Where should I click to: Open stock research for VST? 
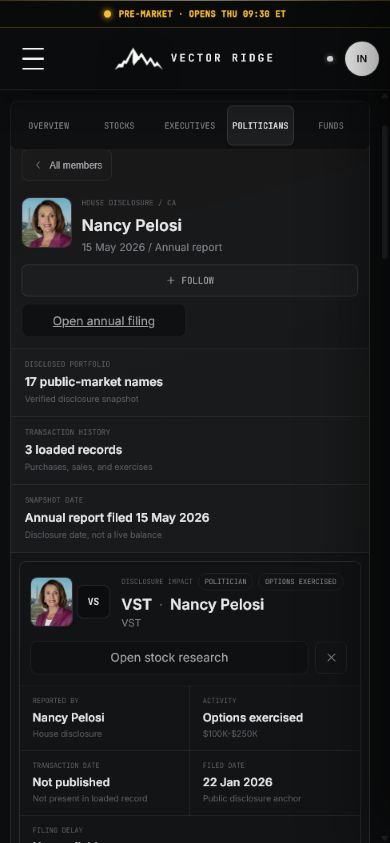tap(169, 658)
